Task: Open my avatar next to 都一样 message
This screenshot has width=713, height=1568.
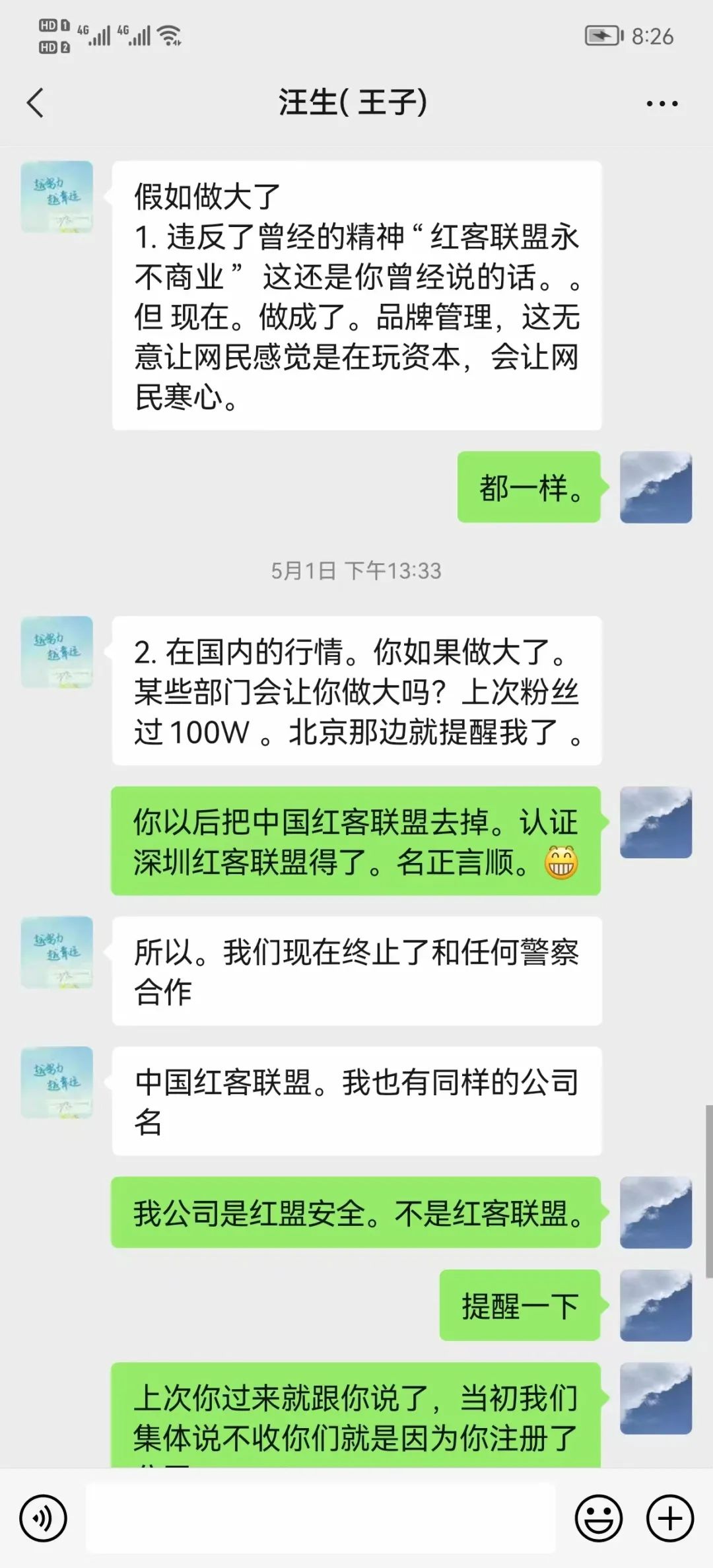Action: [x=656, y=487]
